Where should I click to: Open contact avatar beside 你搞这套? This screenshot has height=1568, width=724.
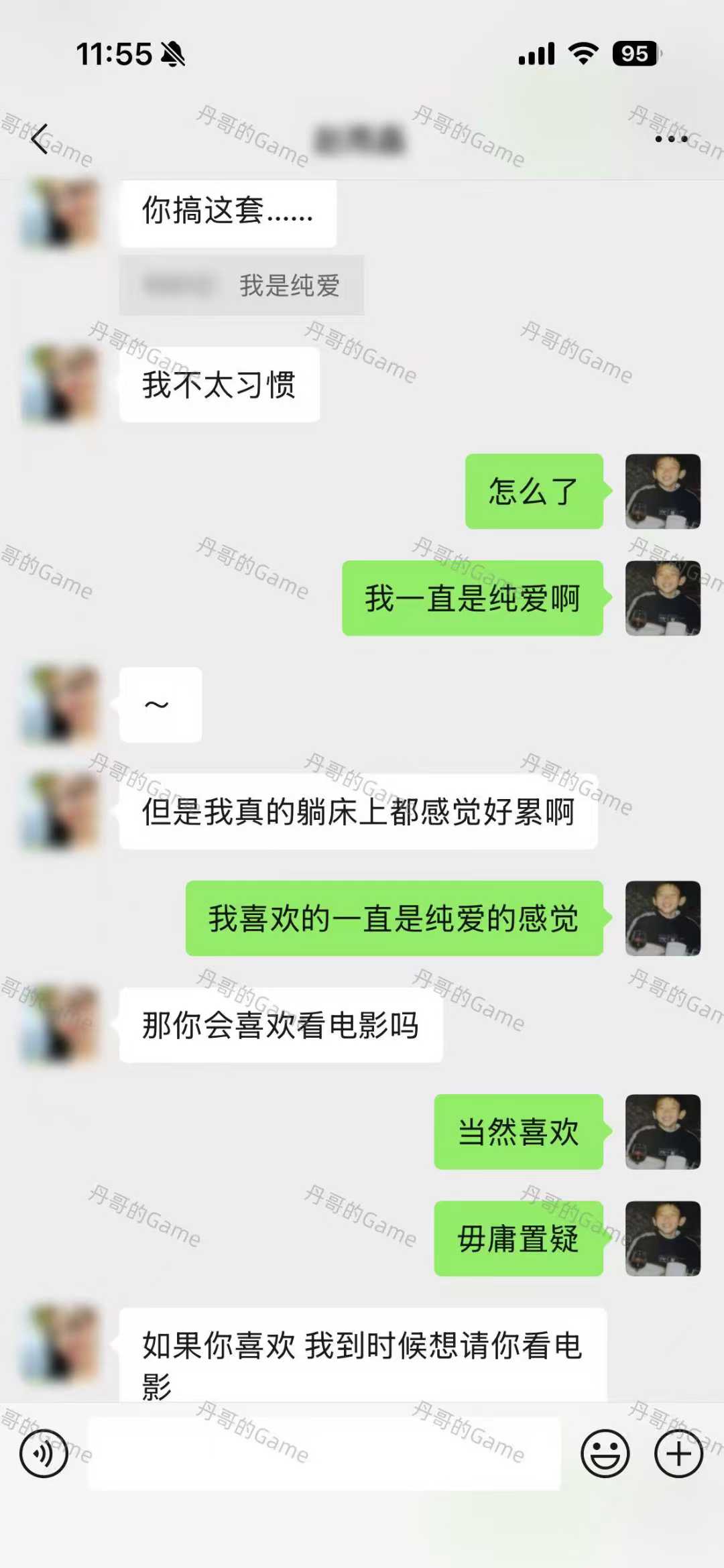pyautogui.click(x=61, y=212)
